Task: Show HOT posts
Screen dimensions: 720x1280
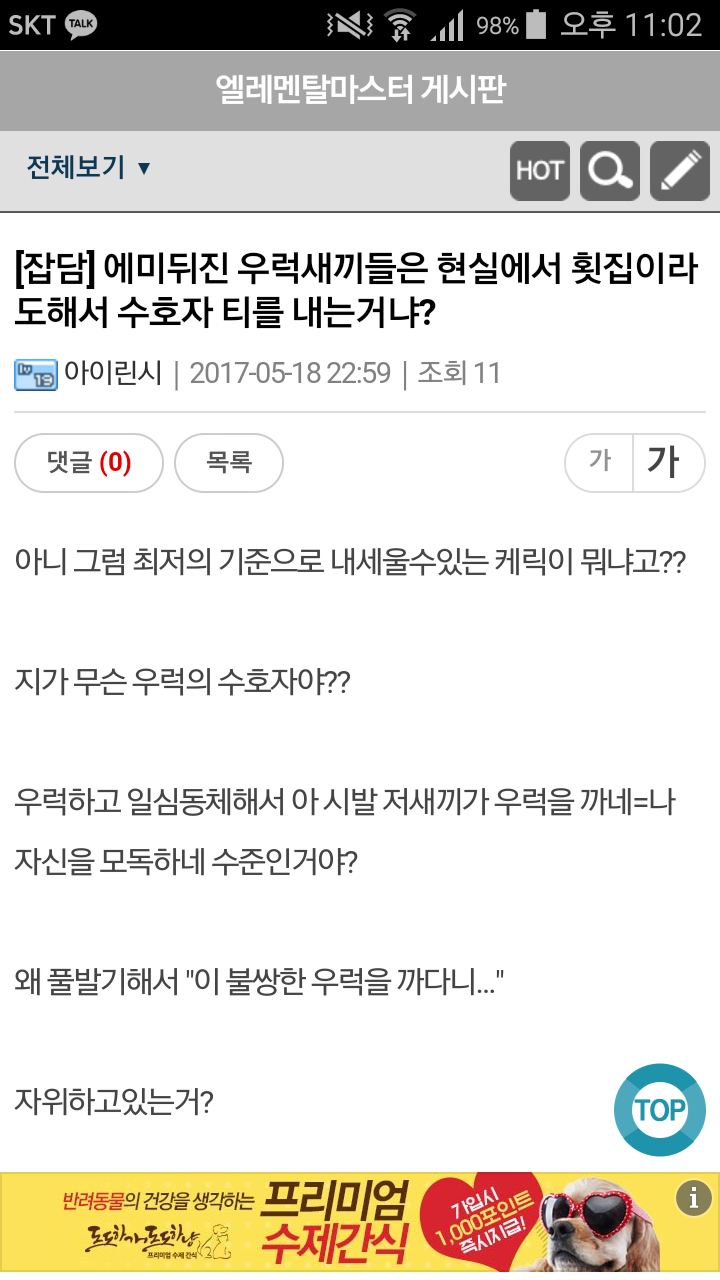Action: pyautogui.click(x=539, y=171)
